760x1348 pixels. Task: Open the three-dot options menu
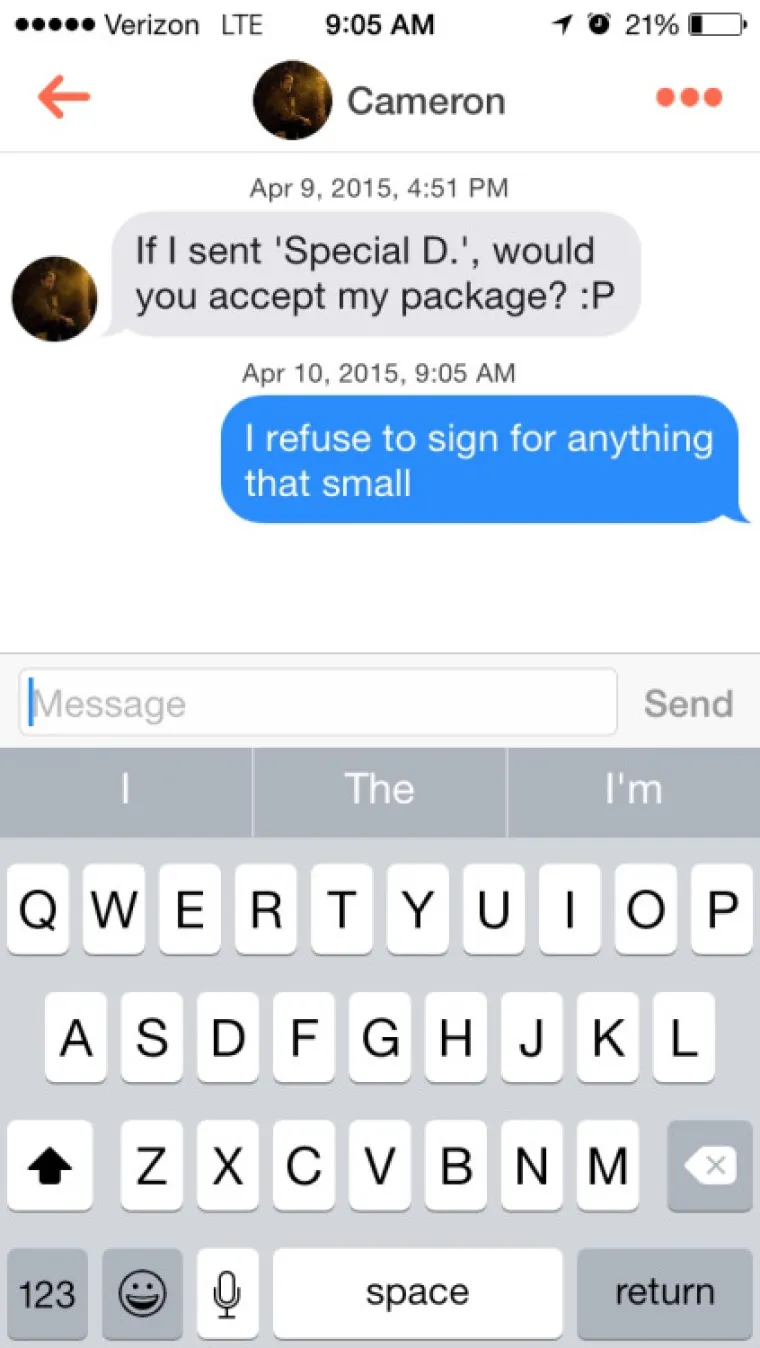(x=689, y=98)
